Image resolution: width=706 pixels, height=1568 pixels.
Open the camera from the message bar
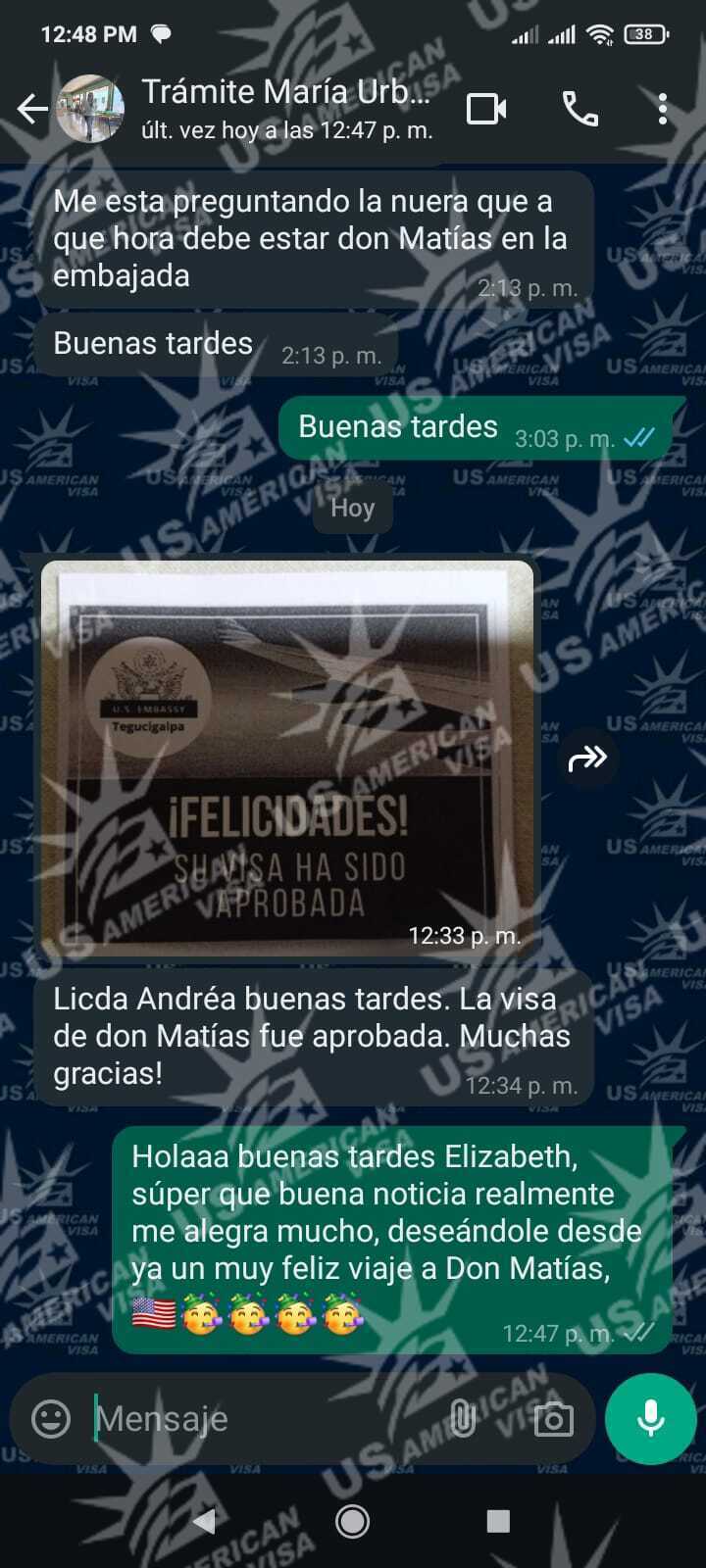click(553, 1418)
